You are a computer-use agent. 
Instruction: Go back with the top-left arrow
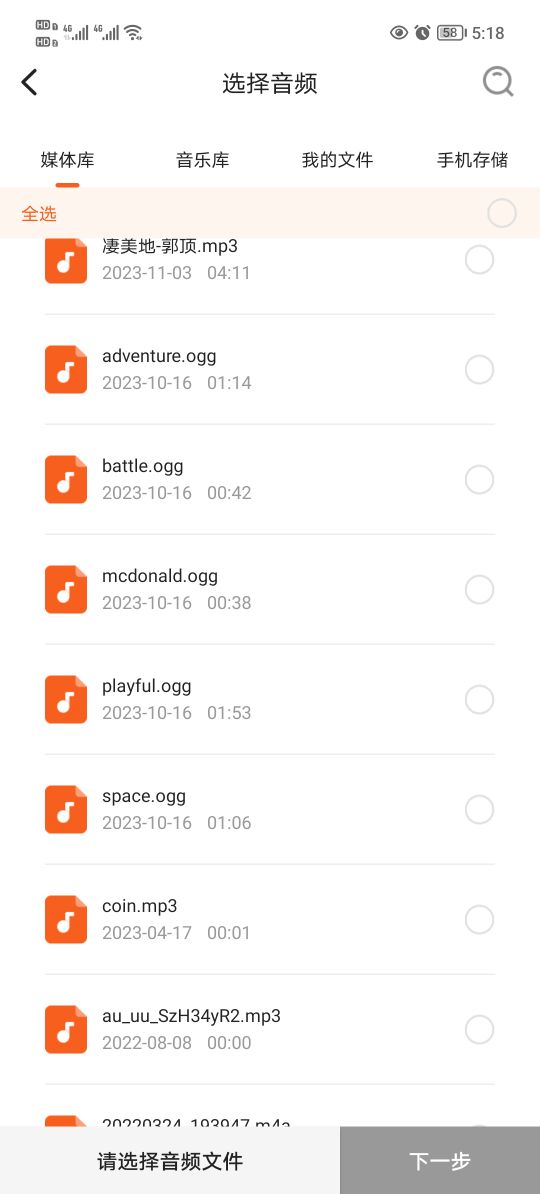point(29,82)
